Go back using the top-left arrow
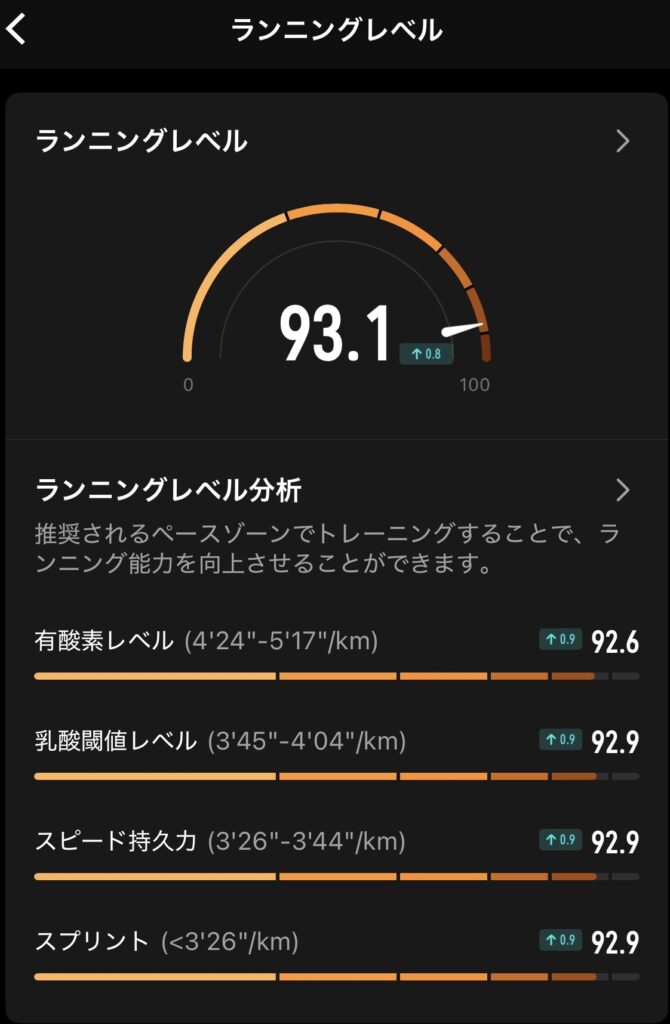 [17, 30]
